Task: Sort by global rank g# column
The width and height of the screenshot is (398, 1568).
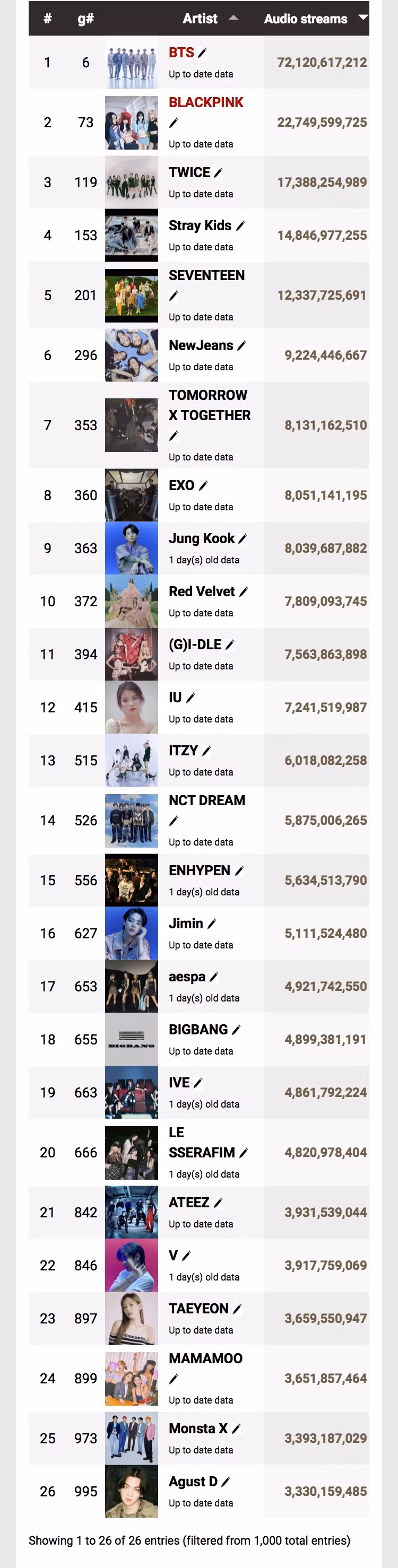Action: click(85, 19)
